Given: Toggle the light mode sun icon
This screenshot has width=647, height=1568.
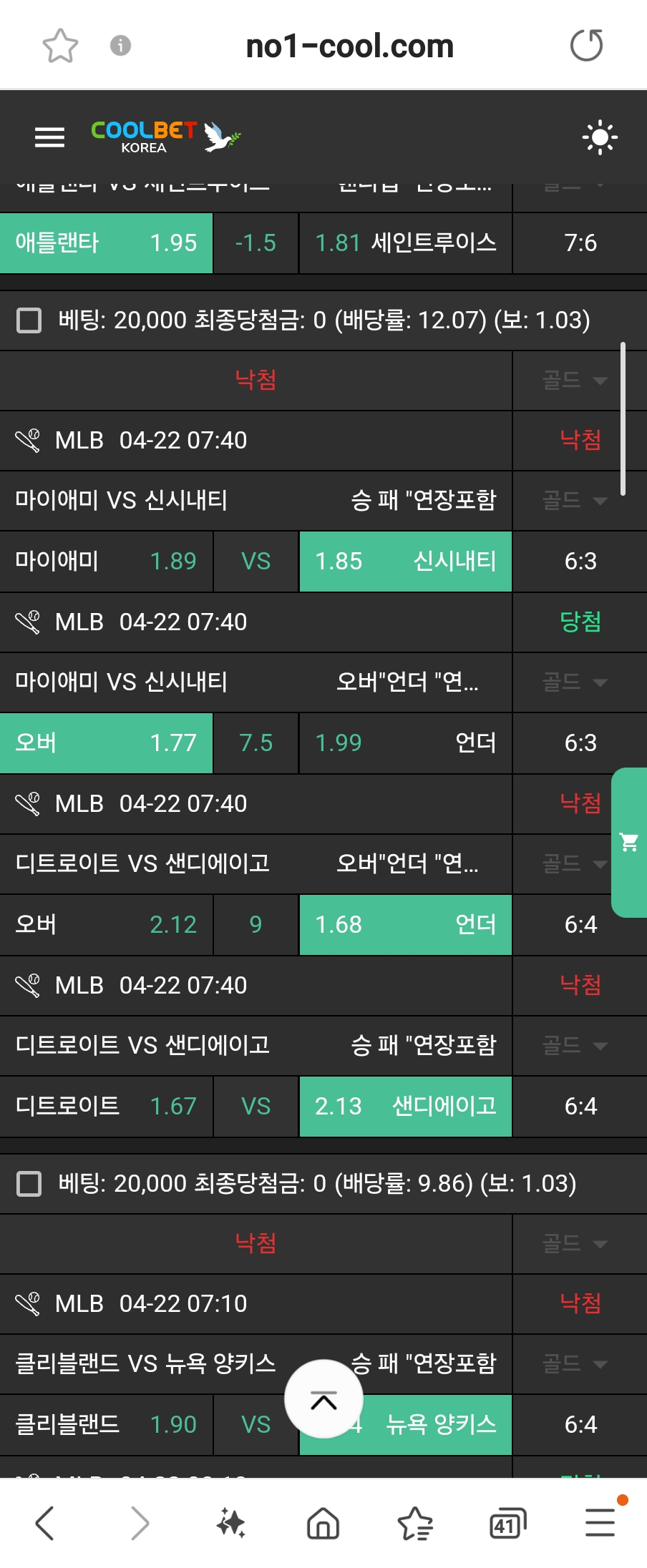Looking at the screenshot, I should tap(600, 137).
